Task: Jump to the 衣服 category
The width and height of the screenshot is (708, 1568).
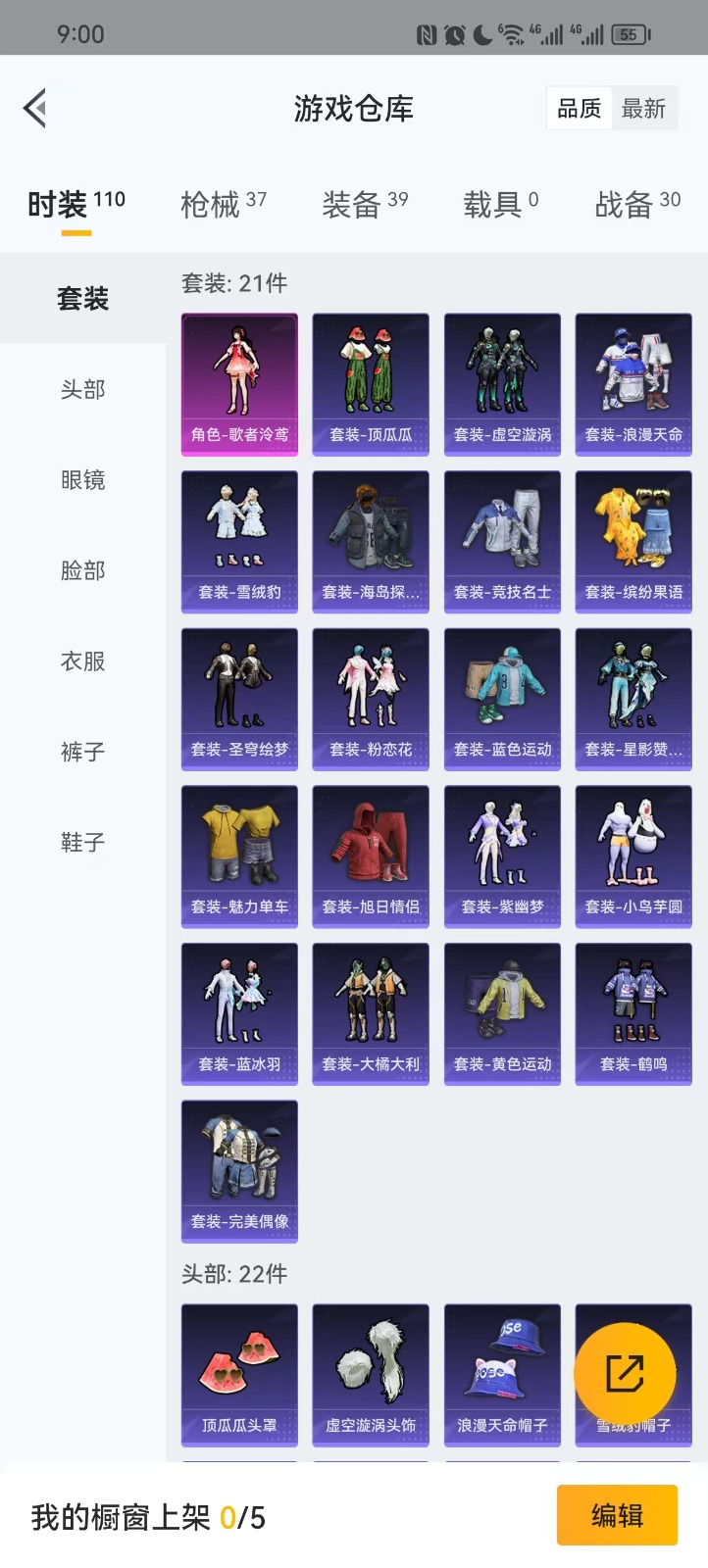Action: 83,661
